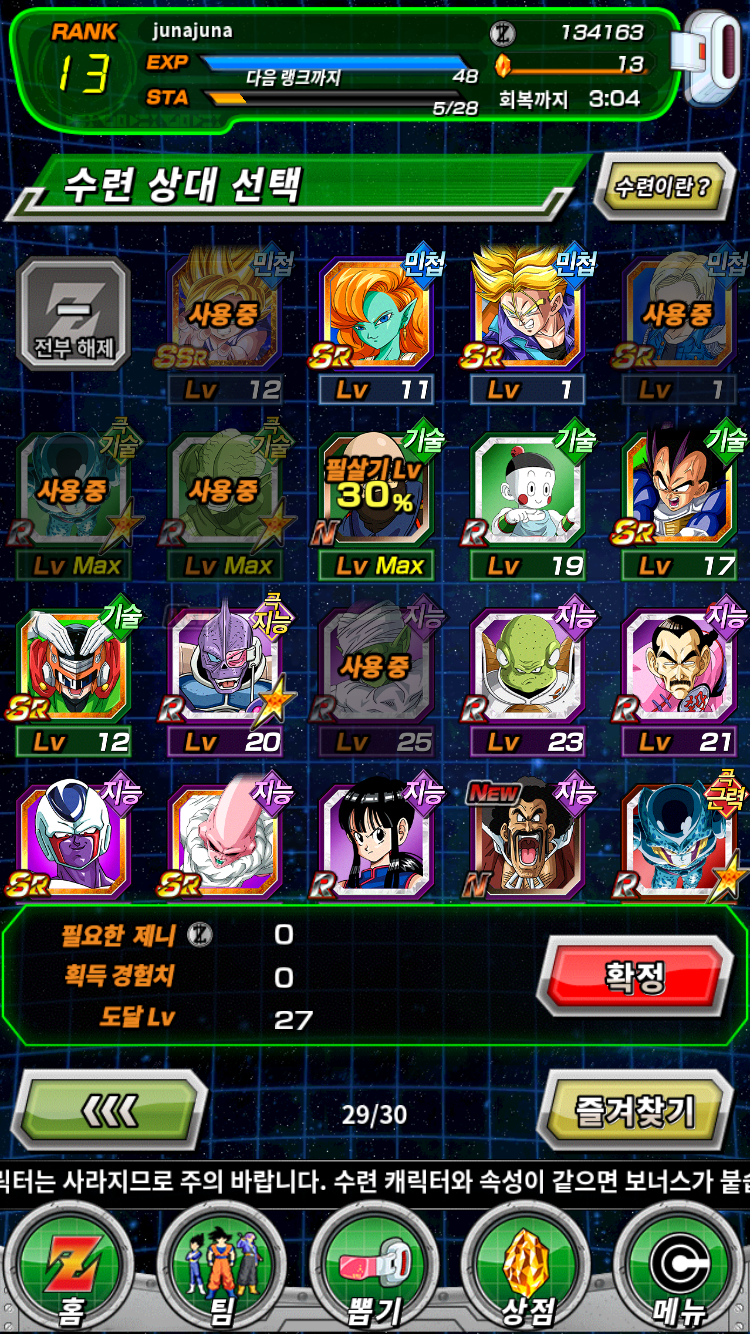Select the Lv 21 mustached character card
The height and width of the screenshot is (1334, 750).
pos(679,668)
